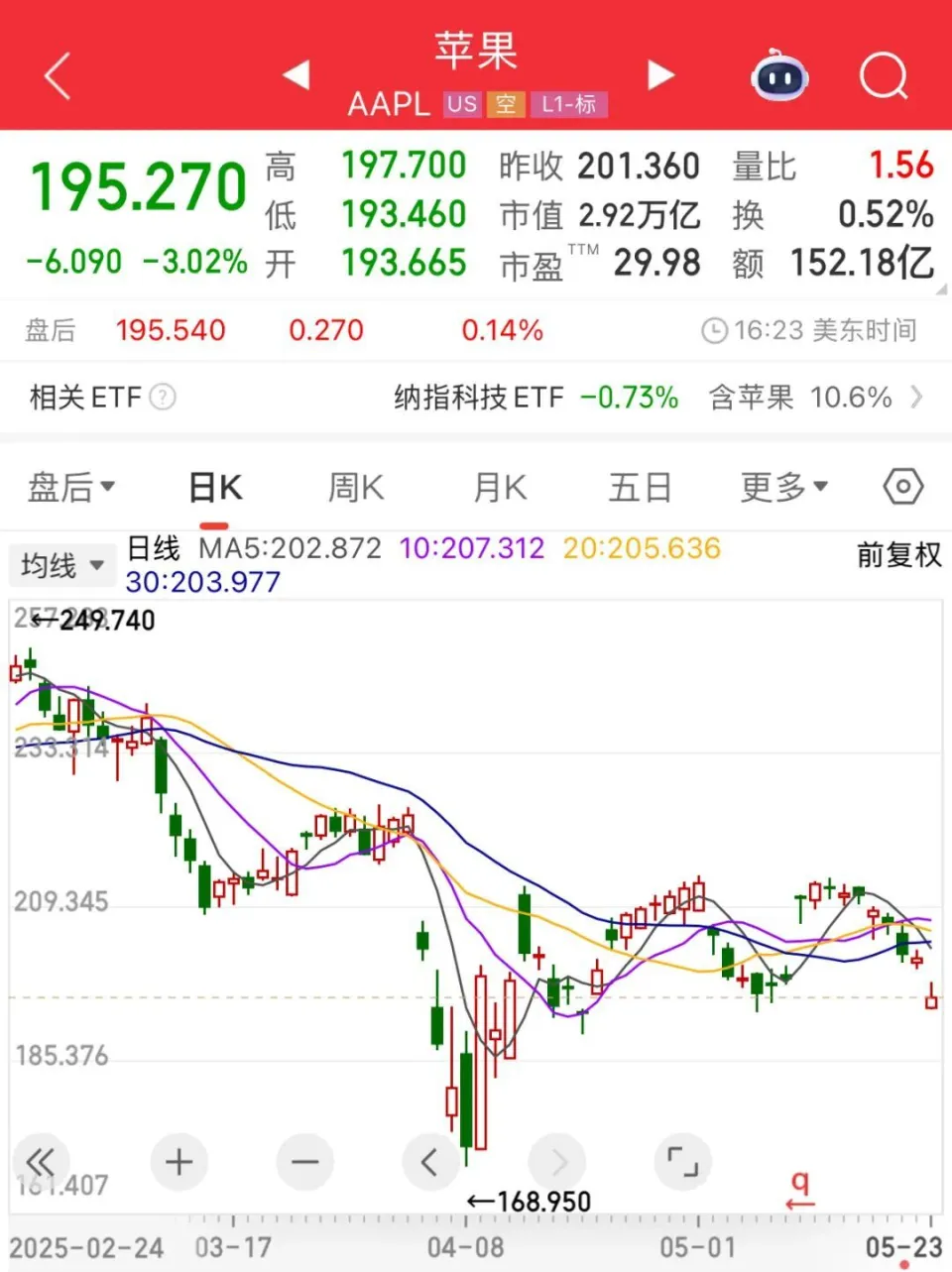This screenshot has width=952, height=1272.
Task: Open stock search
Action: pos(883,75)
